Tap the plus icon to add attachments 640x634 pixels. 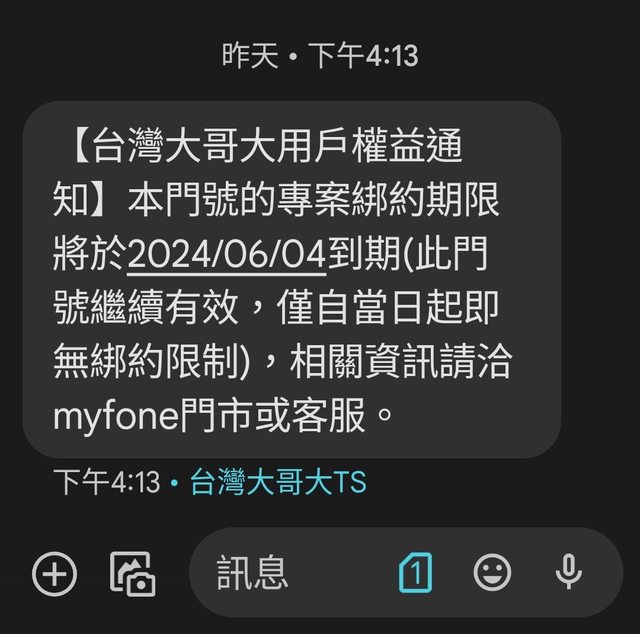click(54, 573)
